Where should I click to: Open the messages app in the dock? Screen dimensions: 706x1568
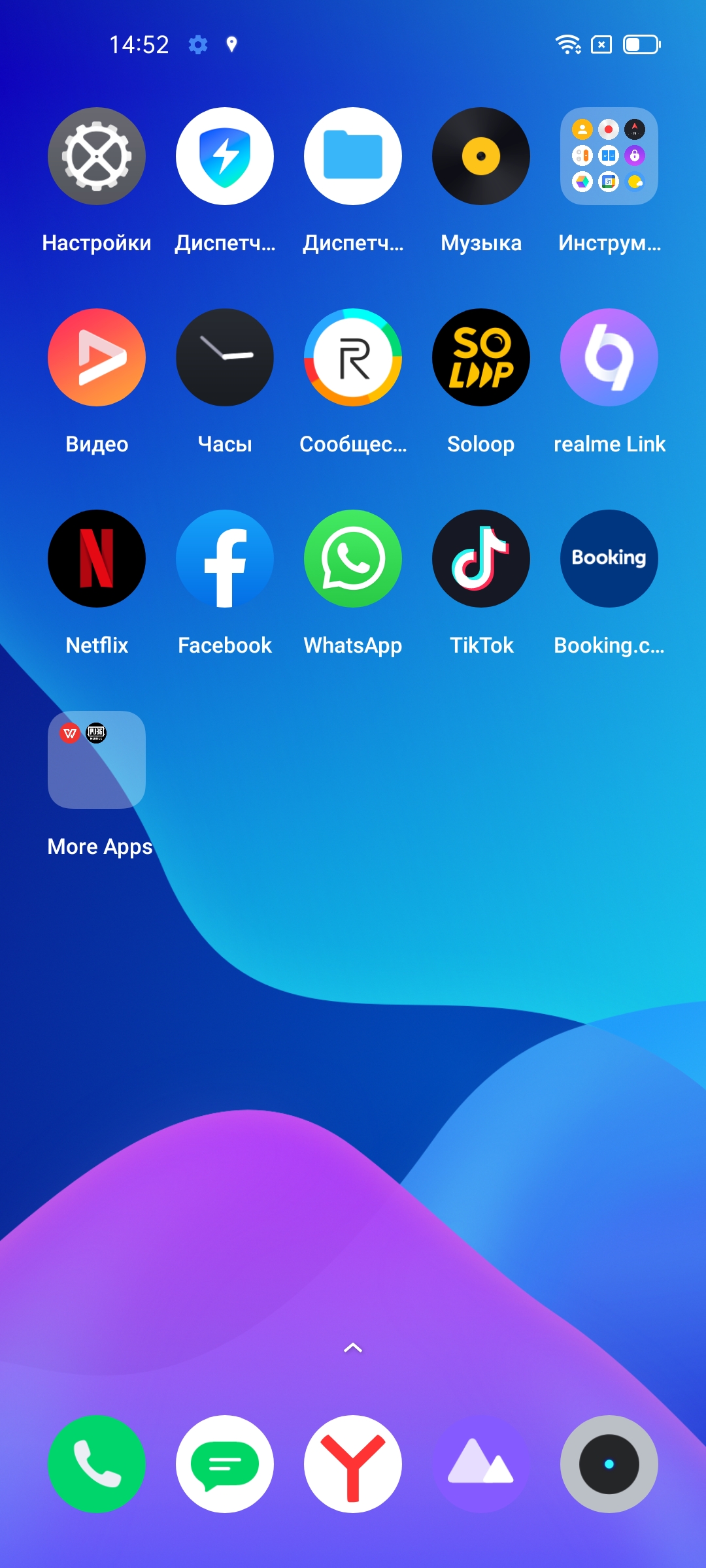pyautogui.click(x=225, y=1464)
